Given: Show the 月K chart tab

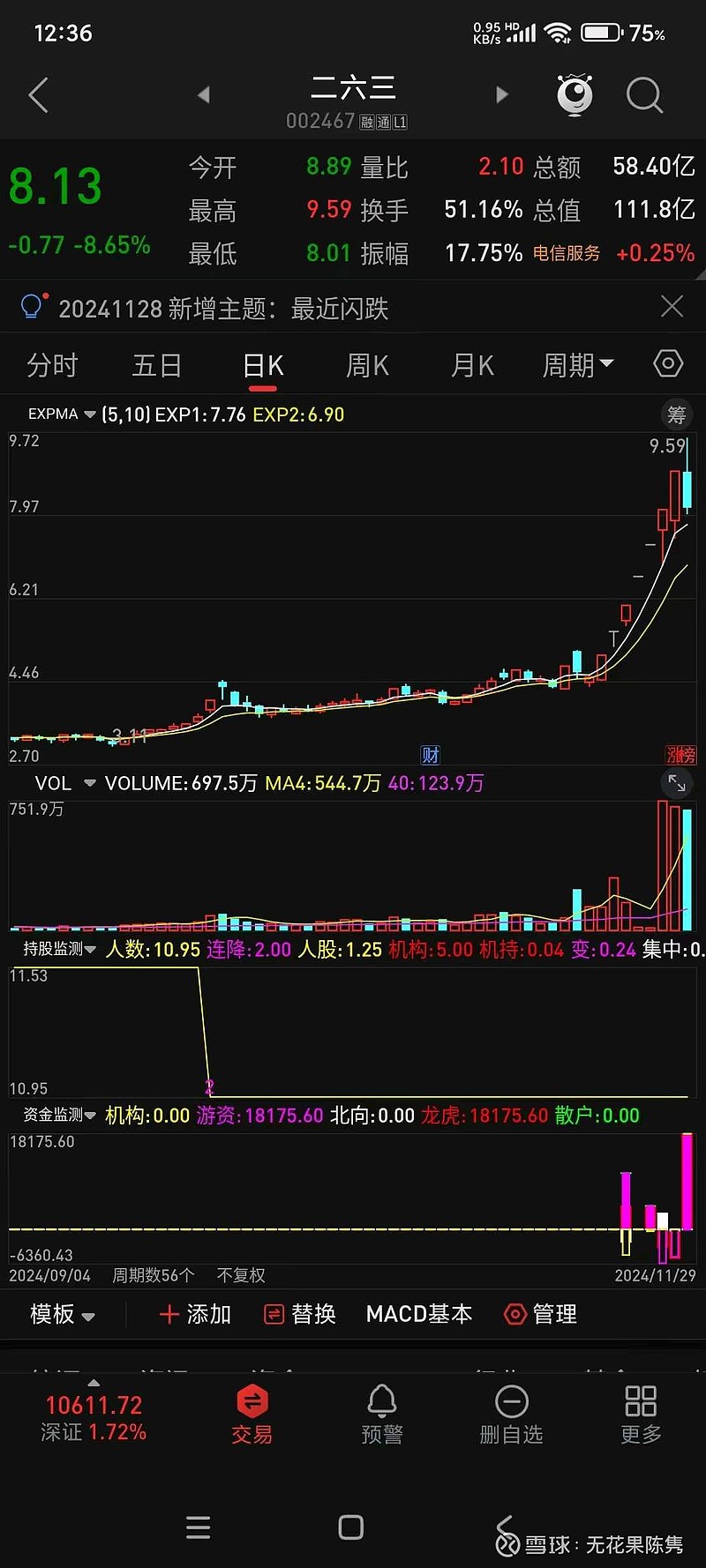Looking at the screenshot, I should (472, 365).
